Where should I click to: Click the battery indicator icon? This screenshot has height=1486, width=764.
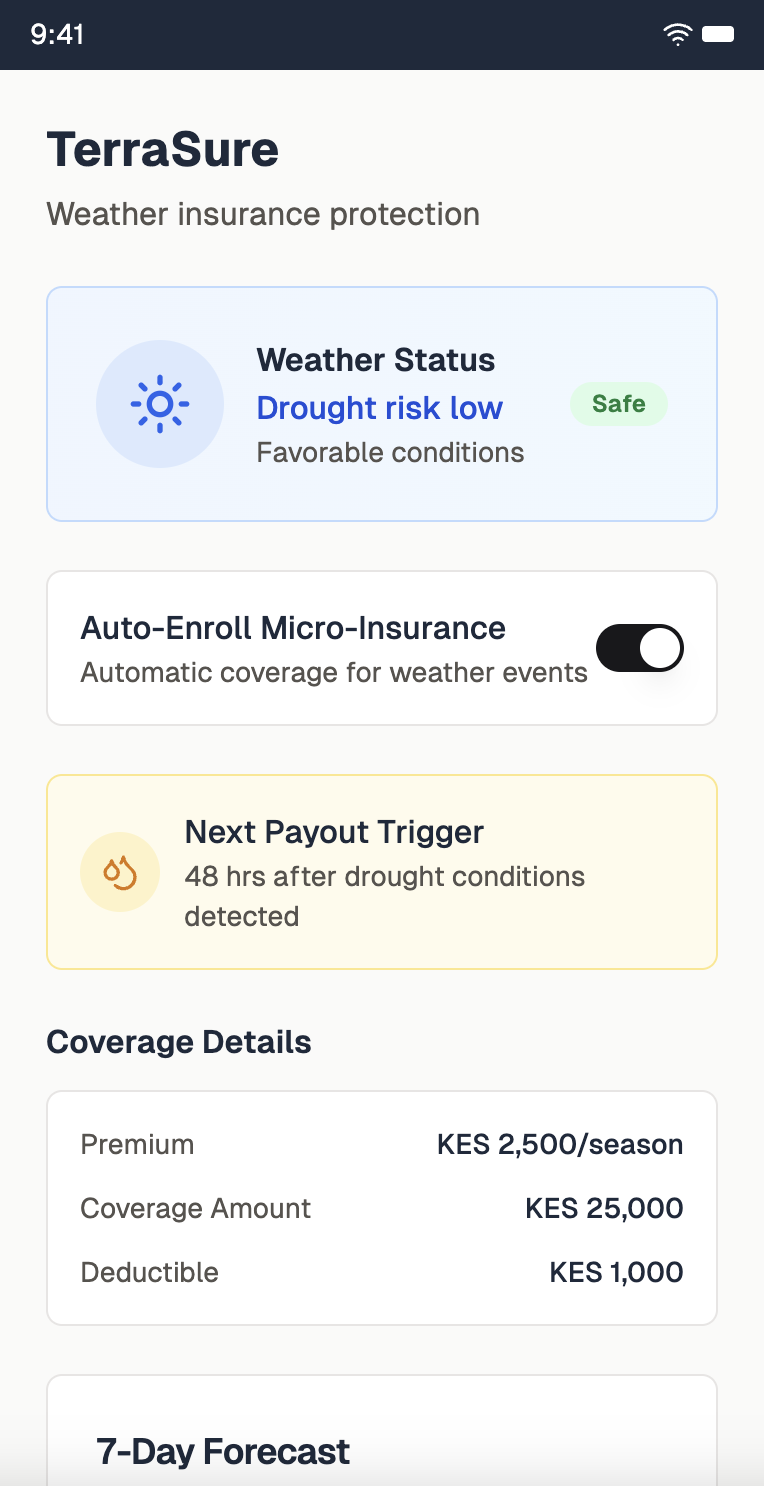pos(719,33)
